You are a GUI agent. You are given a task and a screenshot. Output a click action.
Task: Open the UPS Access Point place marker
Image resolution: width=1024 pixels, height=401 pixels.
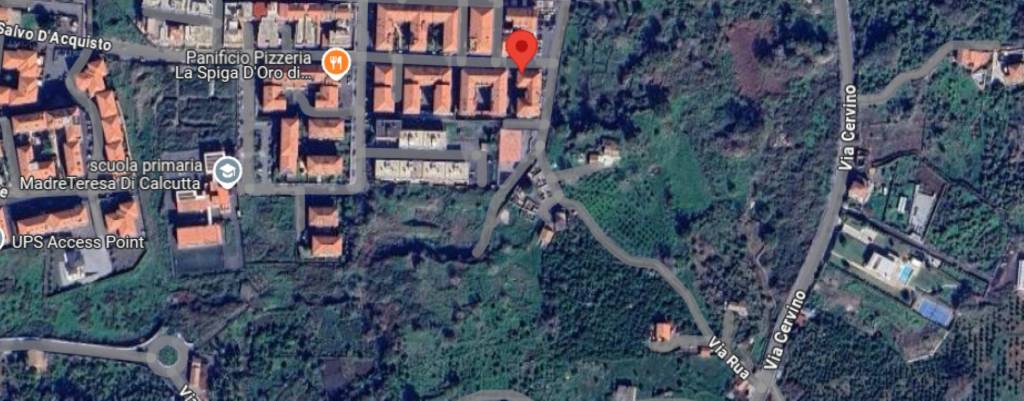coord(3,241)
